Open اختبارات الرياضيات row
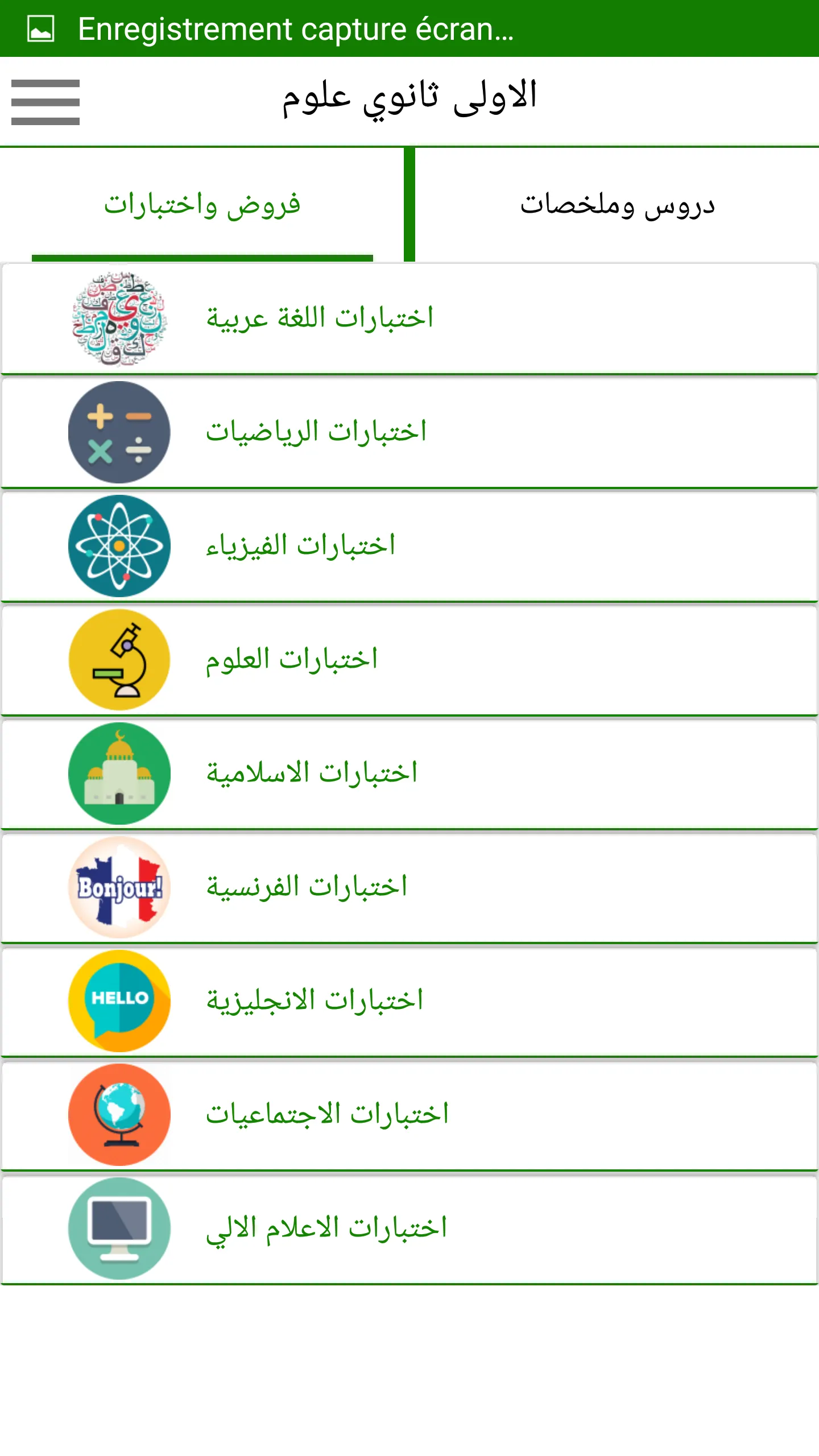 409,432
